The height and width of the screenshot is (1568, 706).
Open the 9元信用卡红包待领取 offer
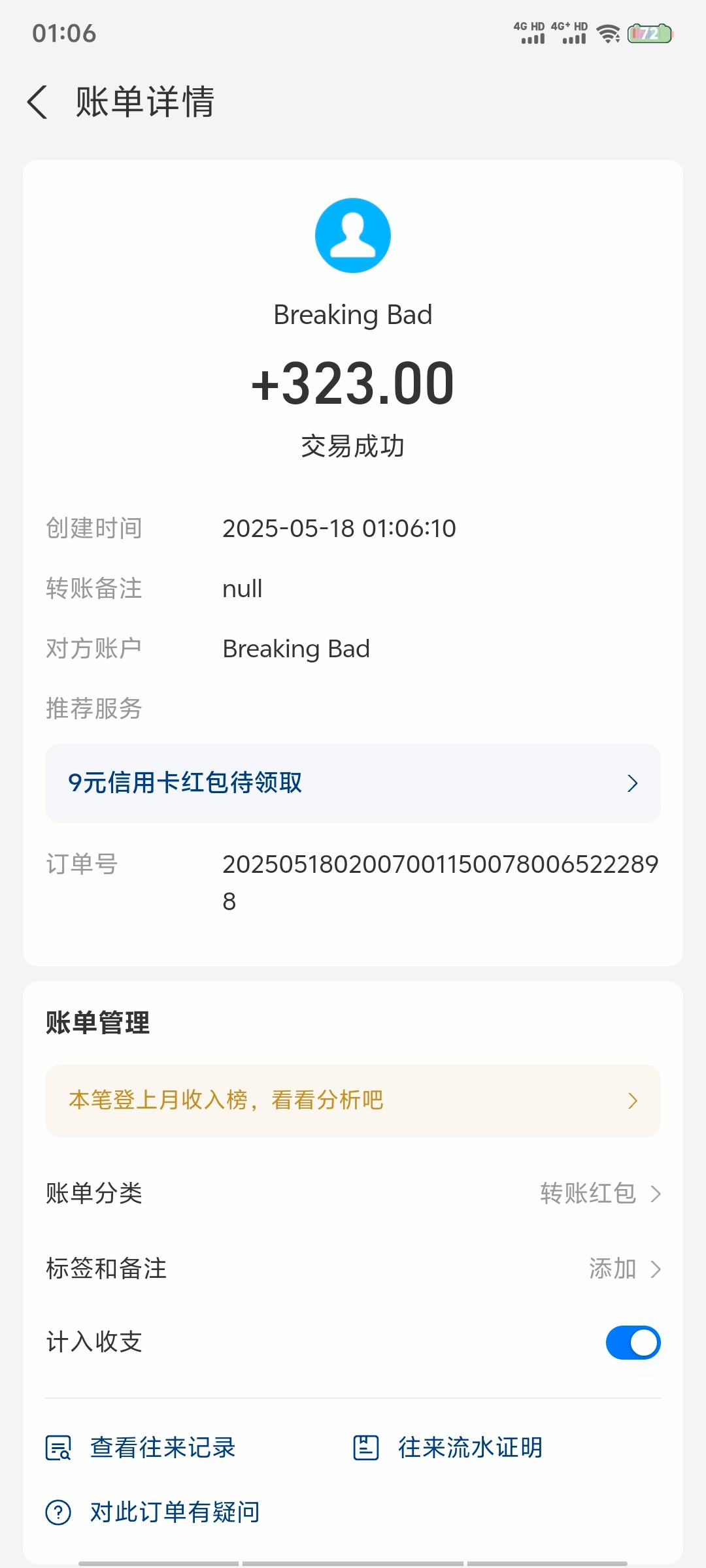click(352, 783)
